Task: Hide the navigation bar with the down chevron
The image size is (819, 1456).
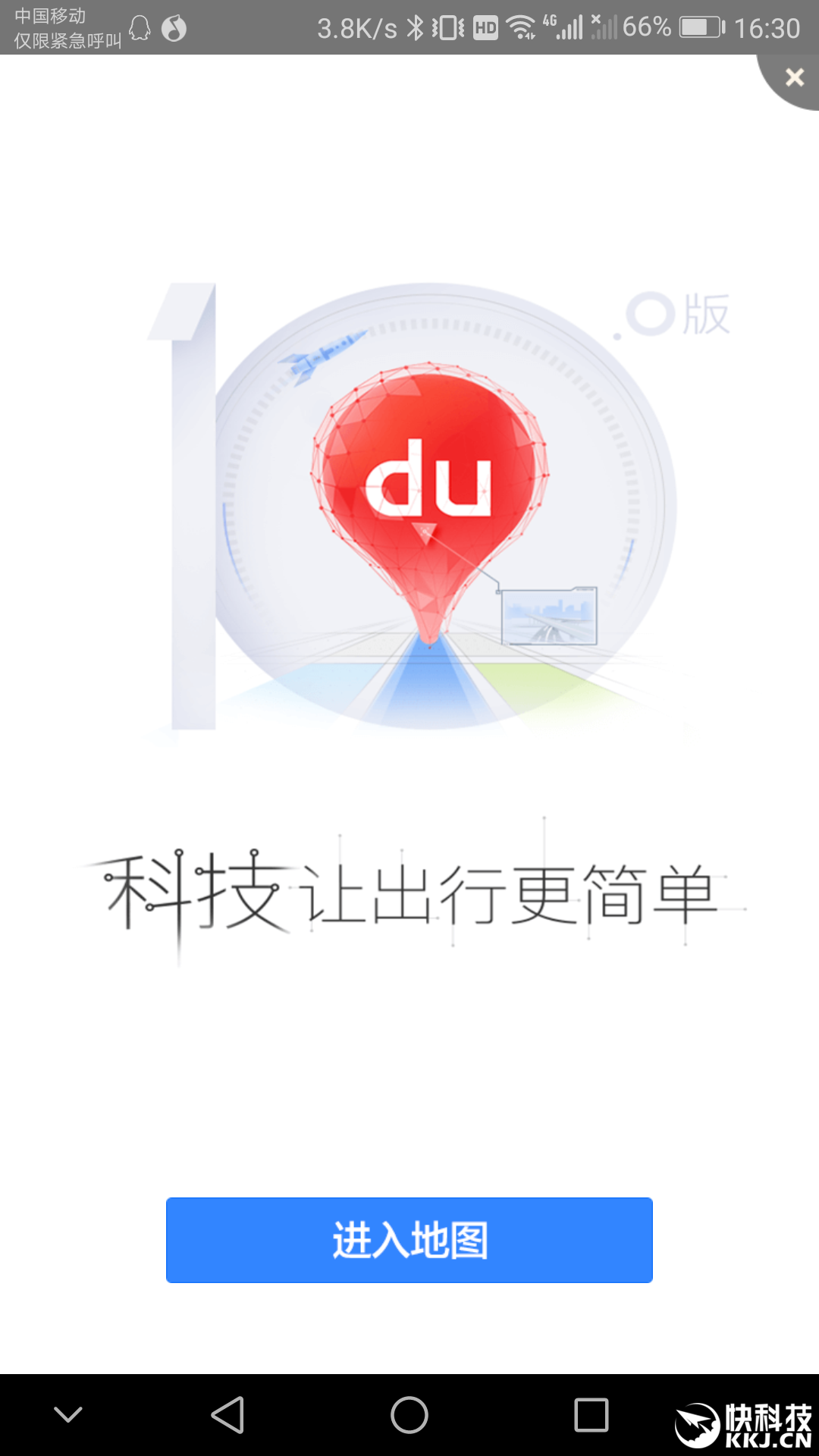Action: click(68, 1415)
